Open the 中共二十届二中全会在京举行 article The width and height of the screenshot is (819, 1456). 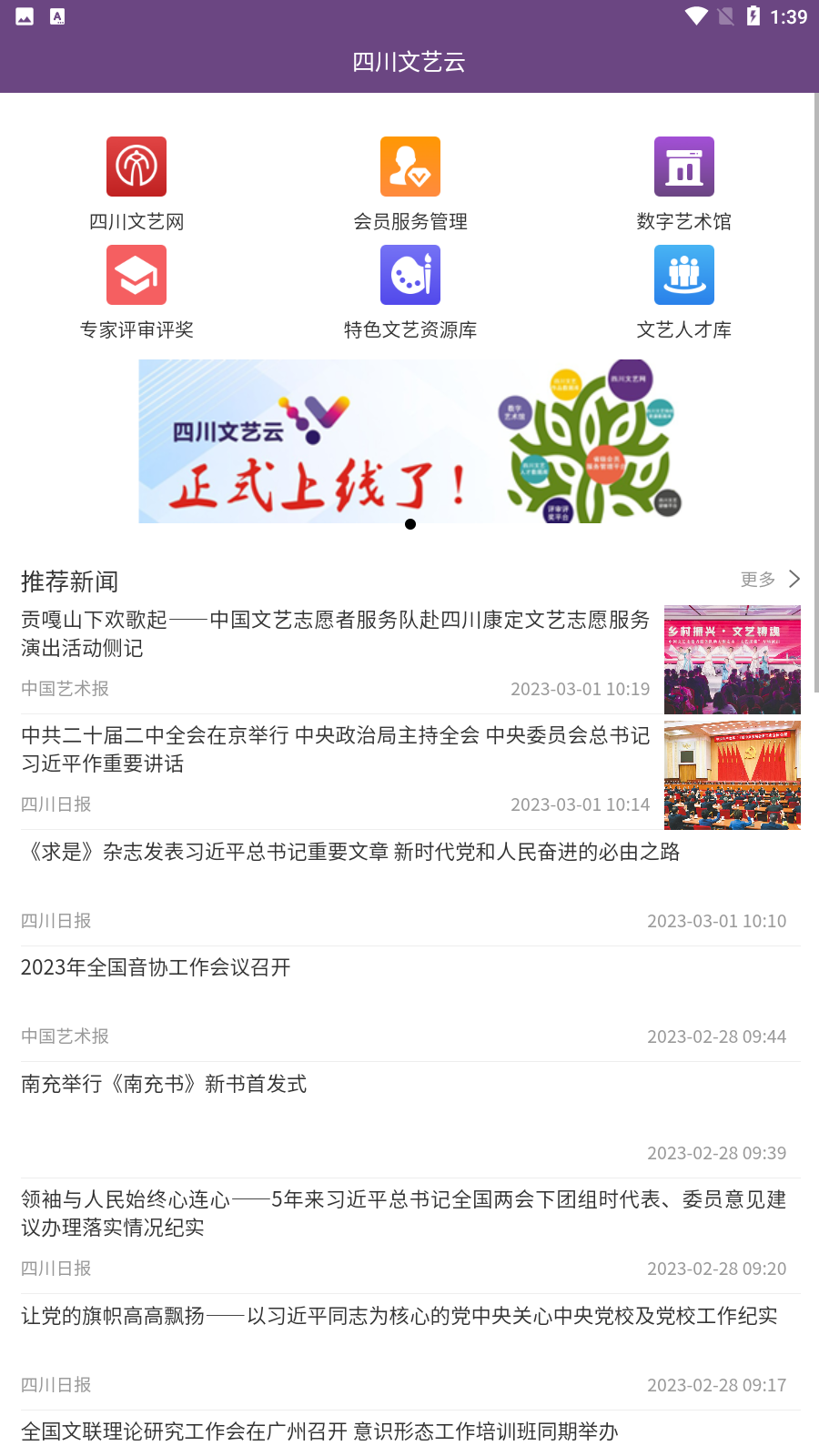pos(335,749)
